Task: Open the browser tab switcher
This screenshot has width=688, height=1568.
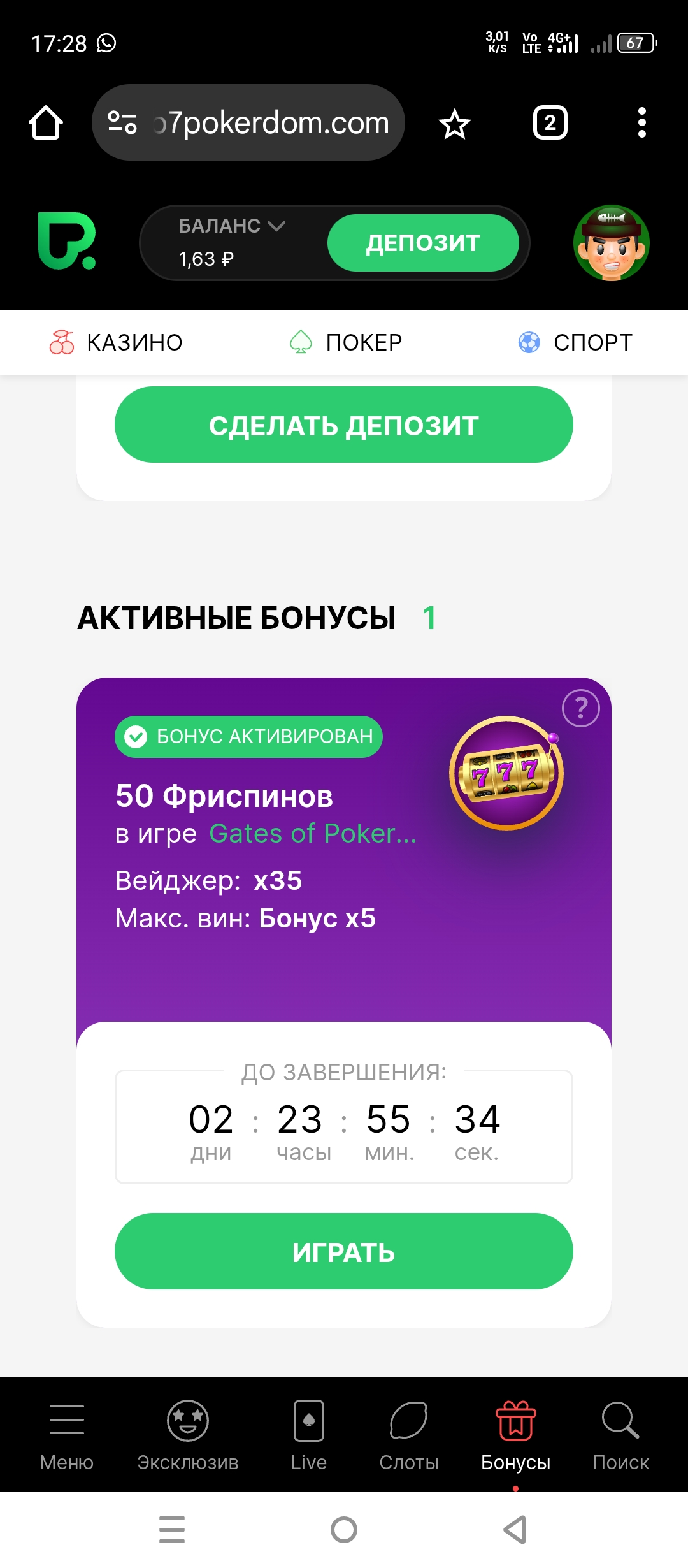Action: coord(550,122)
